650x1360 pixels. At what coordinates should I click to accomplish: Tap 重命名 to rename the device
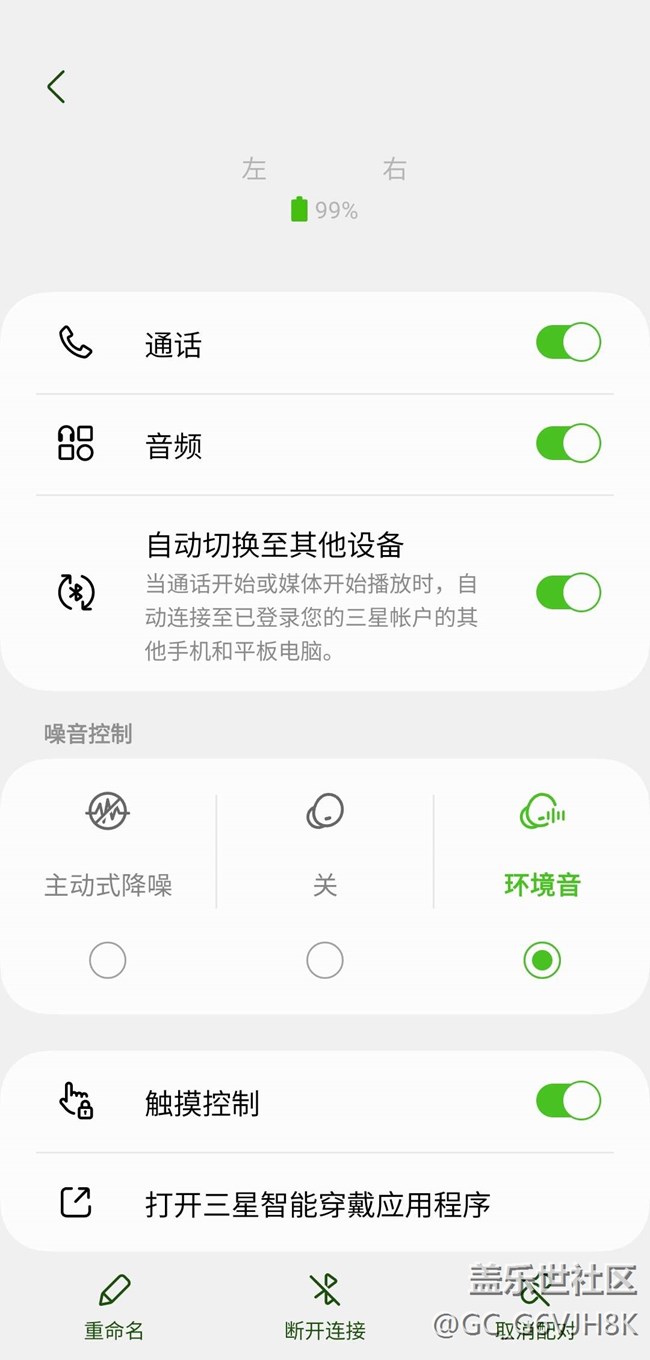tap(114, 1307)
